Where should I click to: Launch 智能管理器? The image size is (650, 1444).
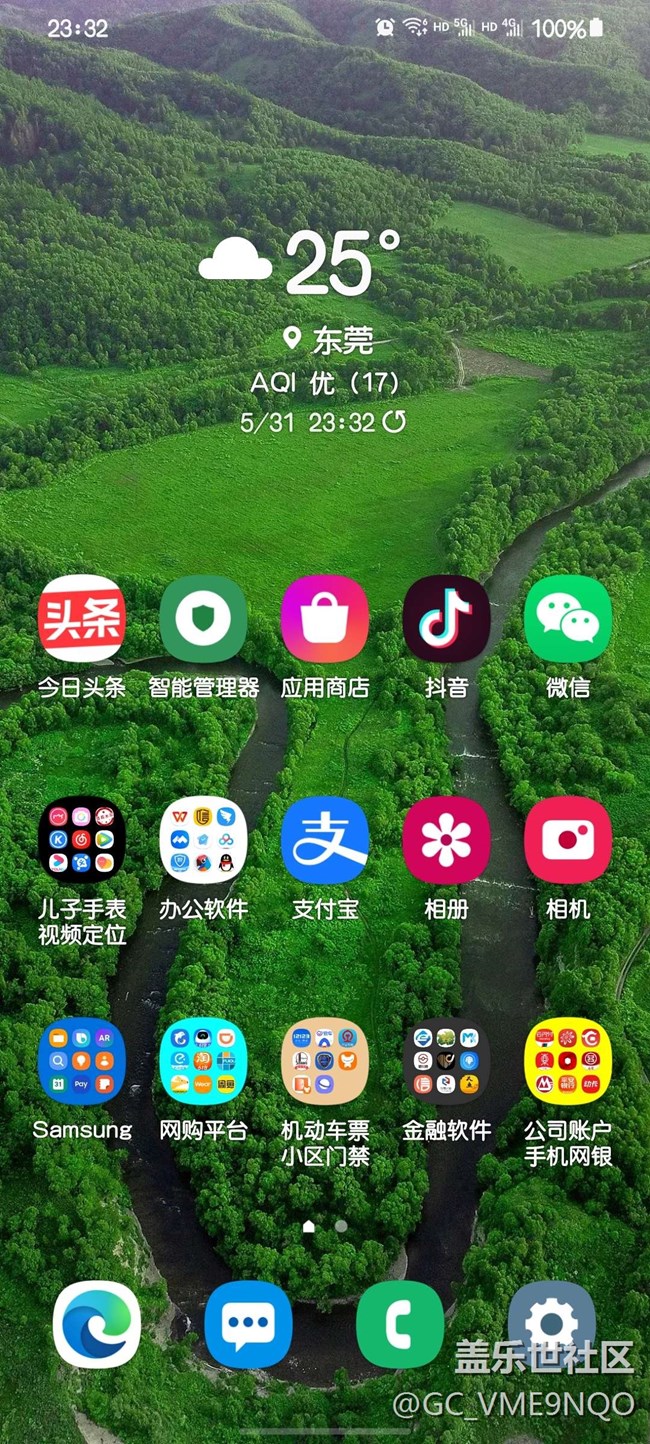pyautogui.click(x=203, y=619)
